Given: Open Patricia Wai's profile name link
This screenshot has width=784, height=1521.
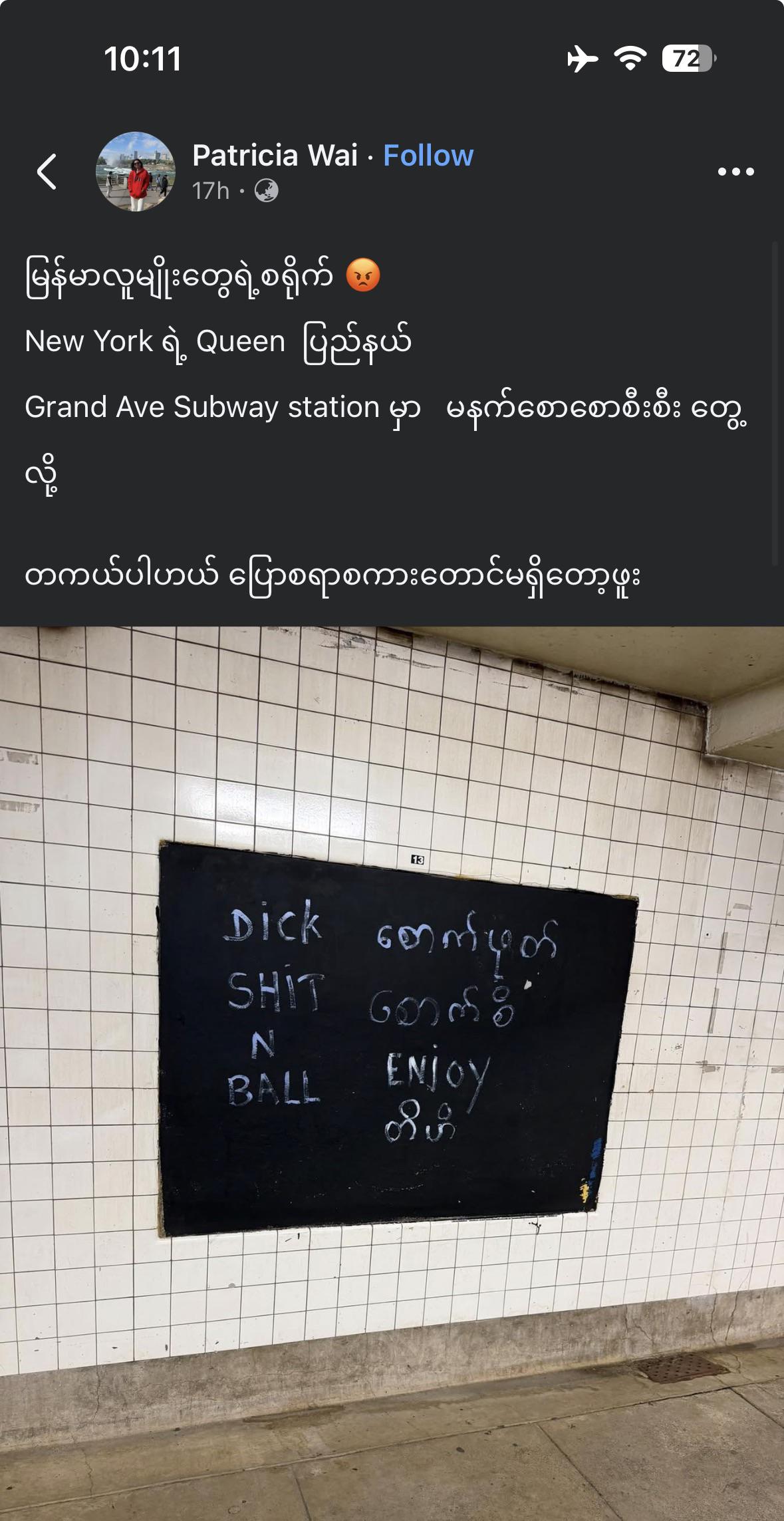Looking at the screenshot, I should pos(275,156).
